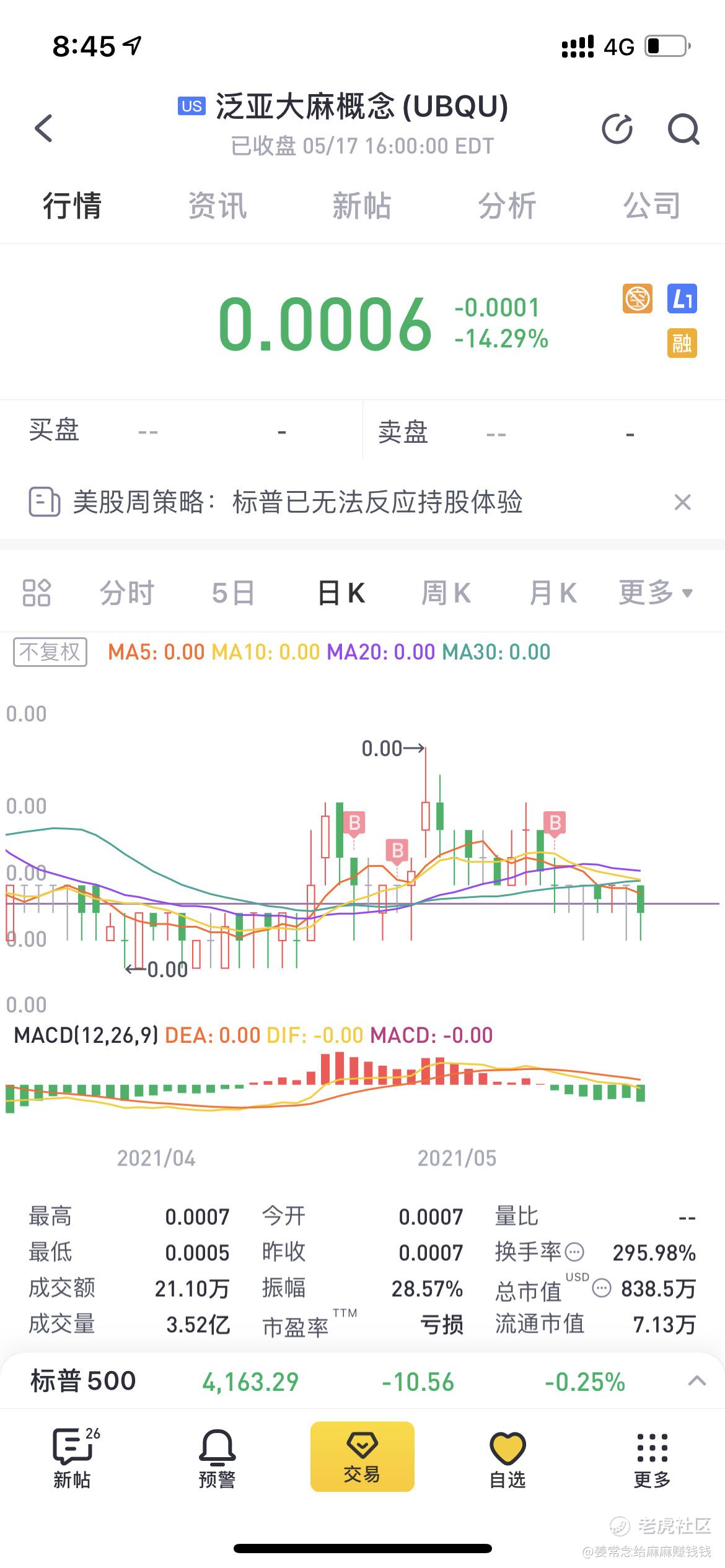Open the 公司 tab
The height and width of the screenshot is (1568, 725).
(x=652, y=206)
